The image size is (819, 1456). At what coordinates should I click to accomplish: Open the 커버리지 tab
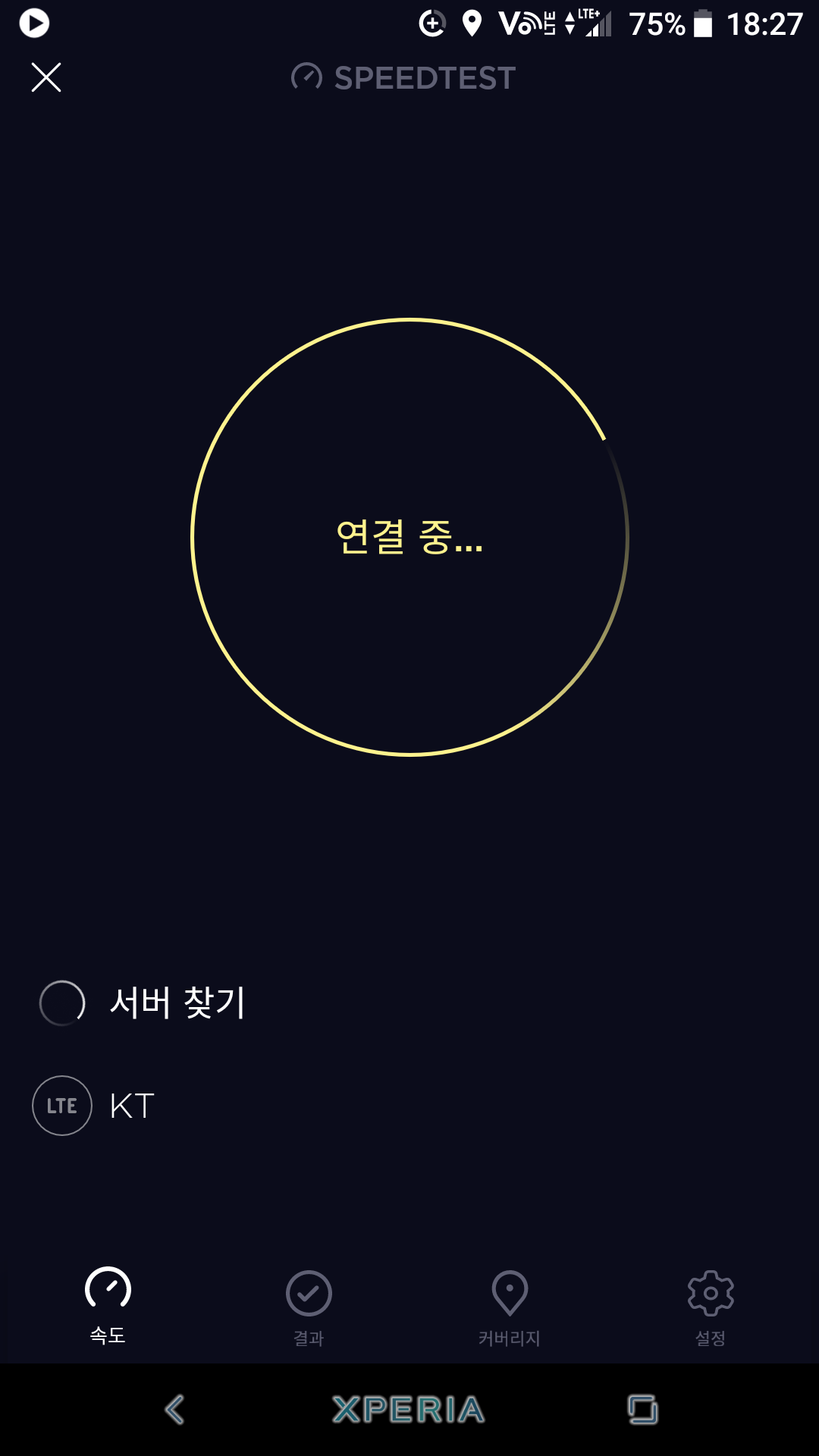coord(510,1306)
